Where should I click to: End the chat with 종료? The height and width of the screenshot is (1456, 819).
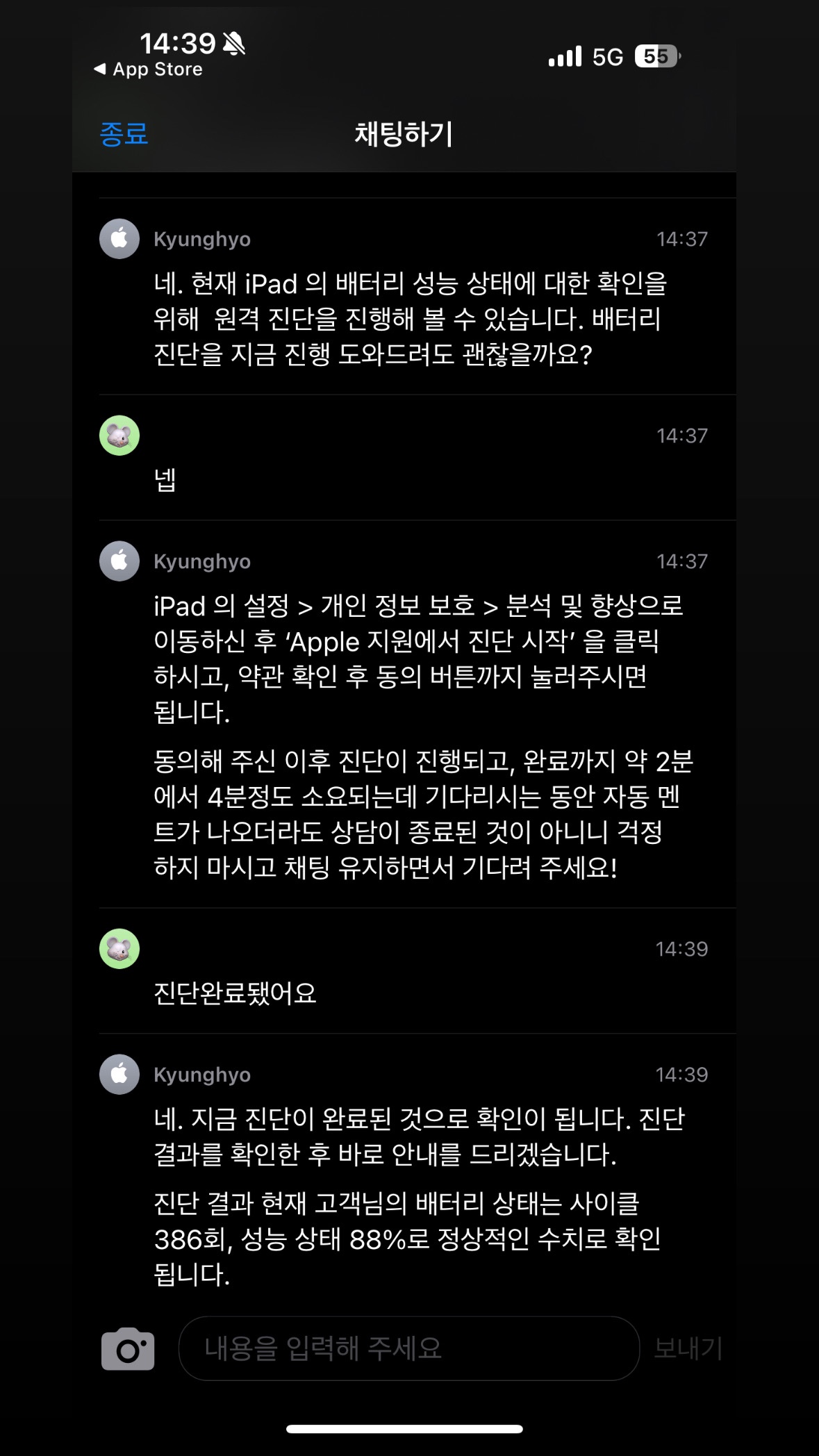[124, 133]
